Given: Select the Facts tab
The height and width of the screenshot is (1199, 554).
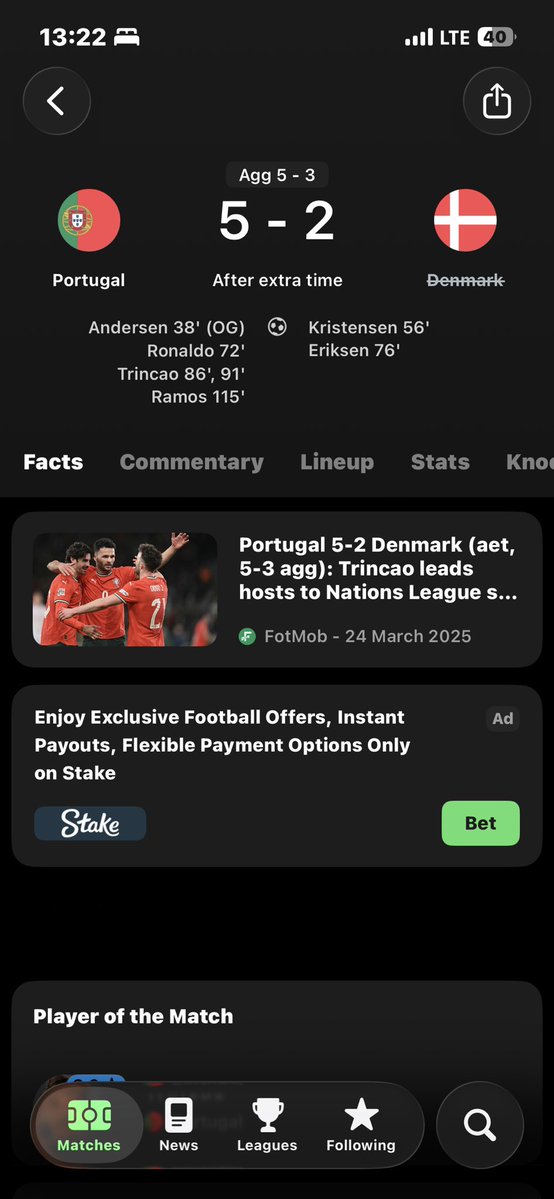Looking at the screenshot, I should pyautogui.click(x=54, y=462).
